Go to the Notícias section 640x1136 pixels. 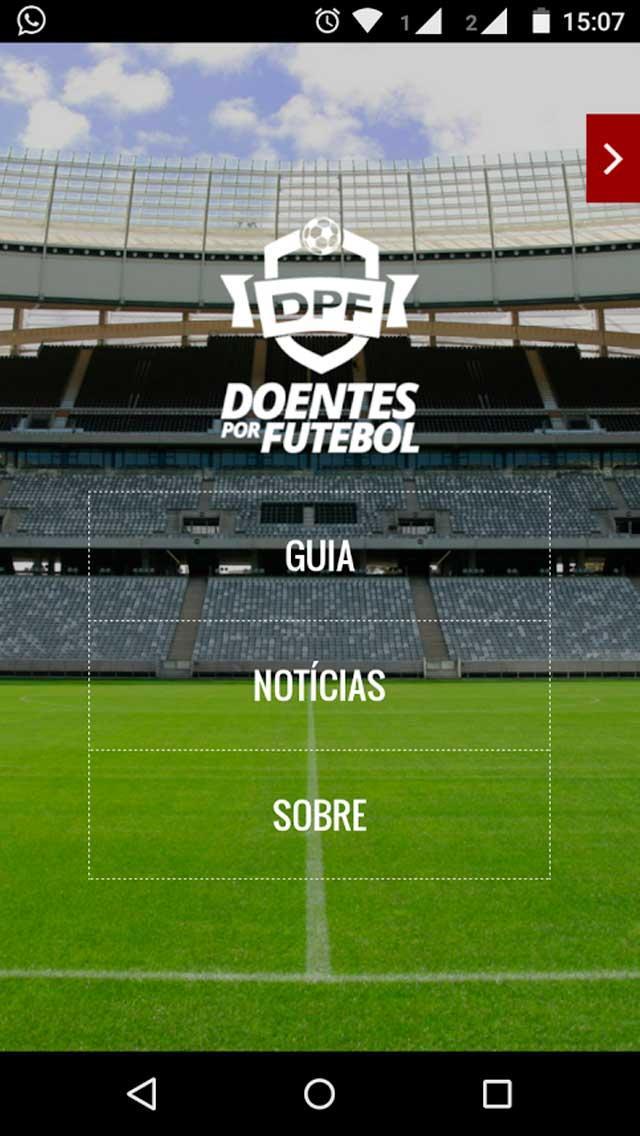pos(319,686)
